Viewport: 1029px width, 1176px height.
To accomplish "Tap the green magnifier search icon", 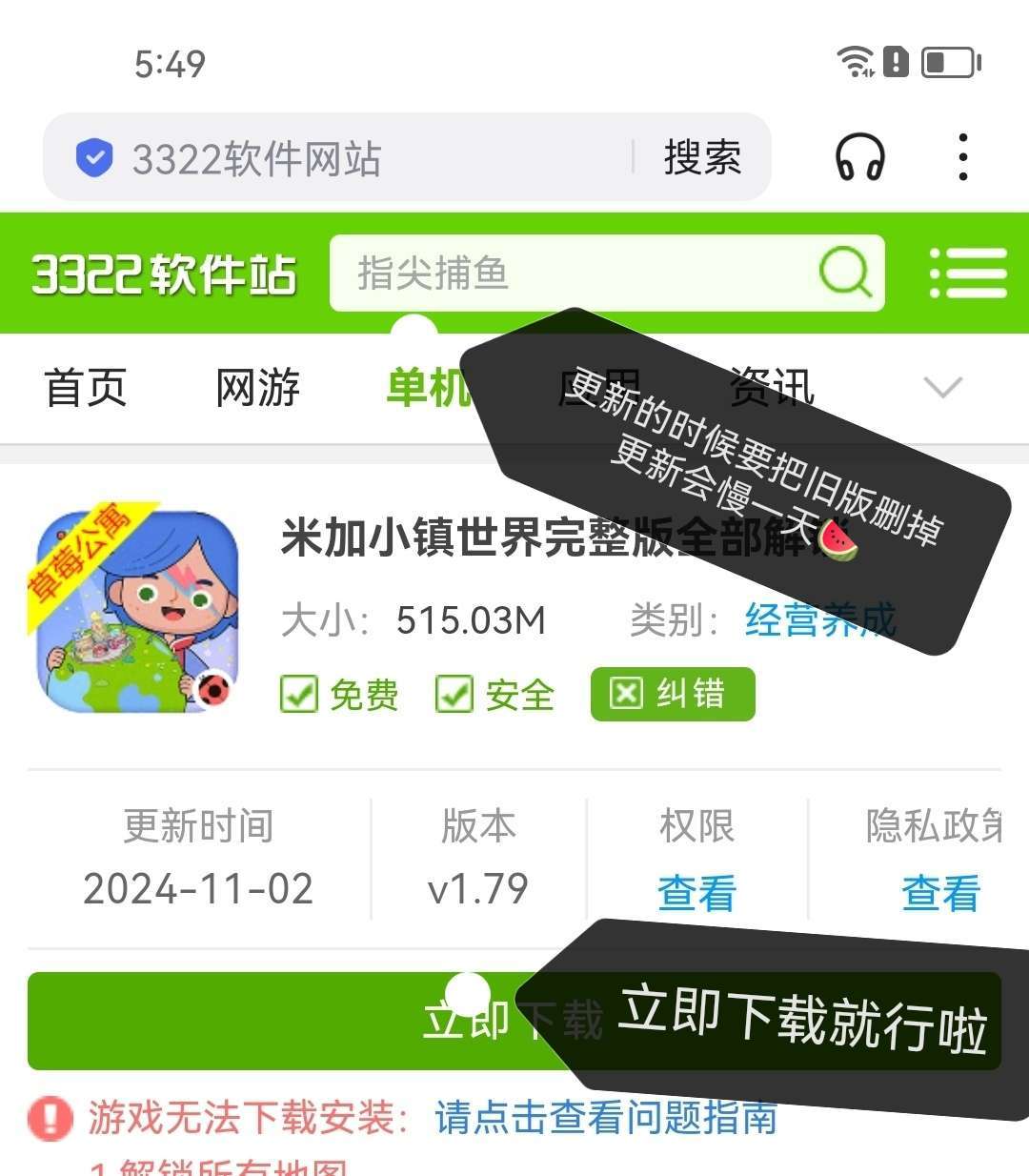I will pyautogui.click(x=845, y=274).
